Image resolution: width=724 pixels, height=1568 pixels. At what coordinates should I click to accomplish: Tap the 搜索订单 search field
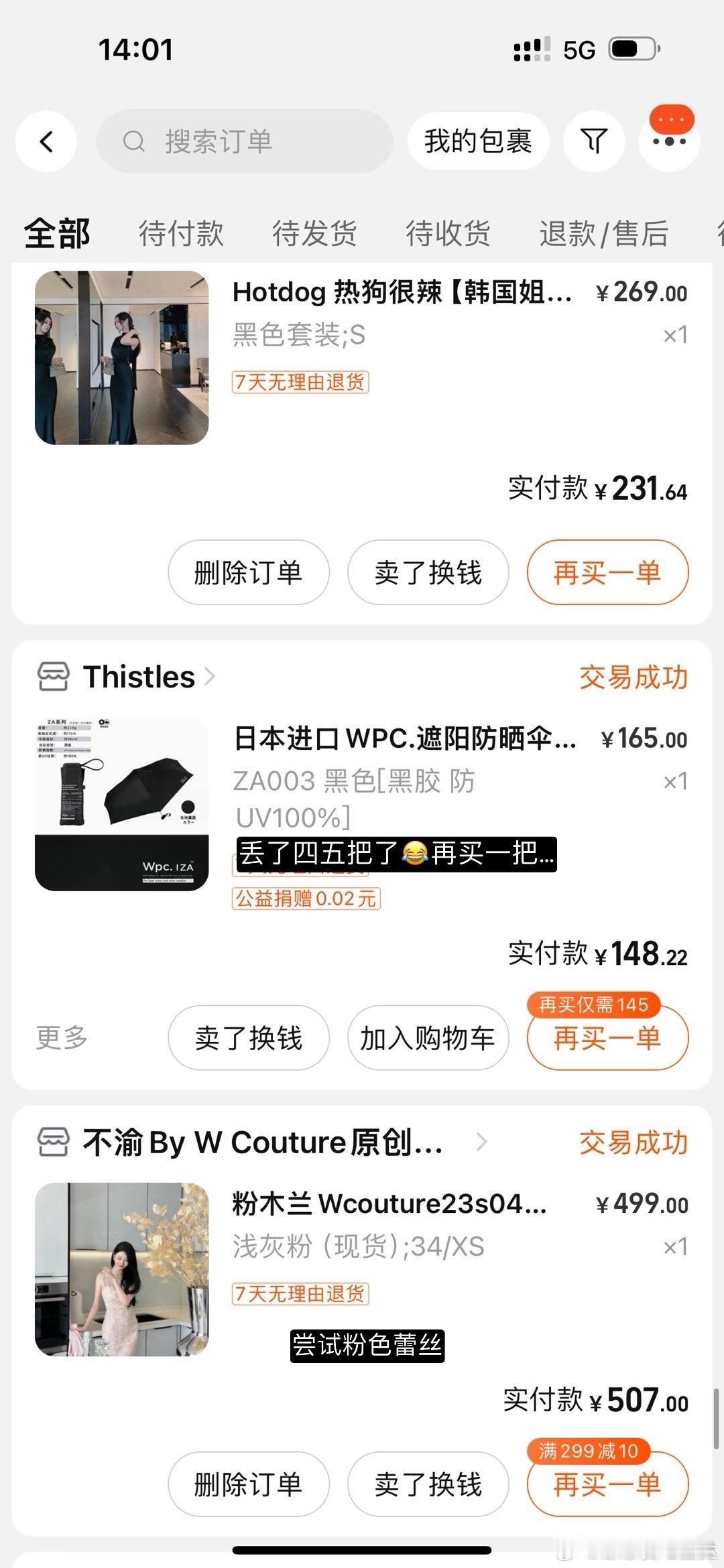(244, 141)
